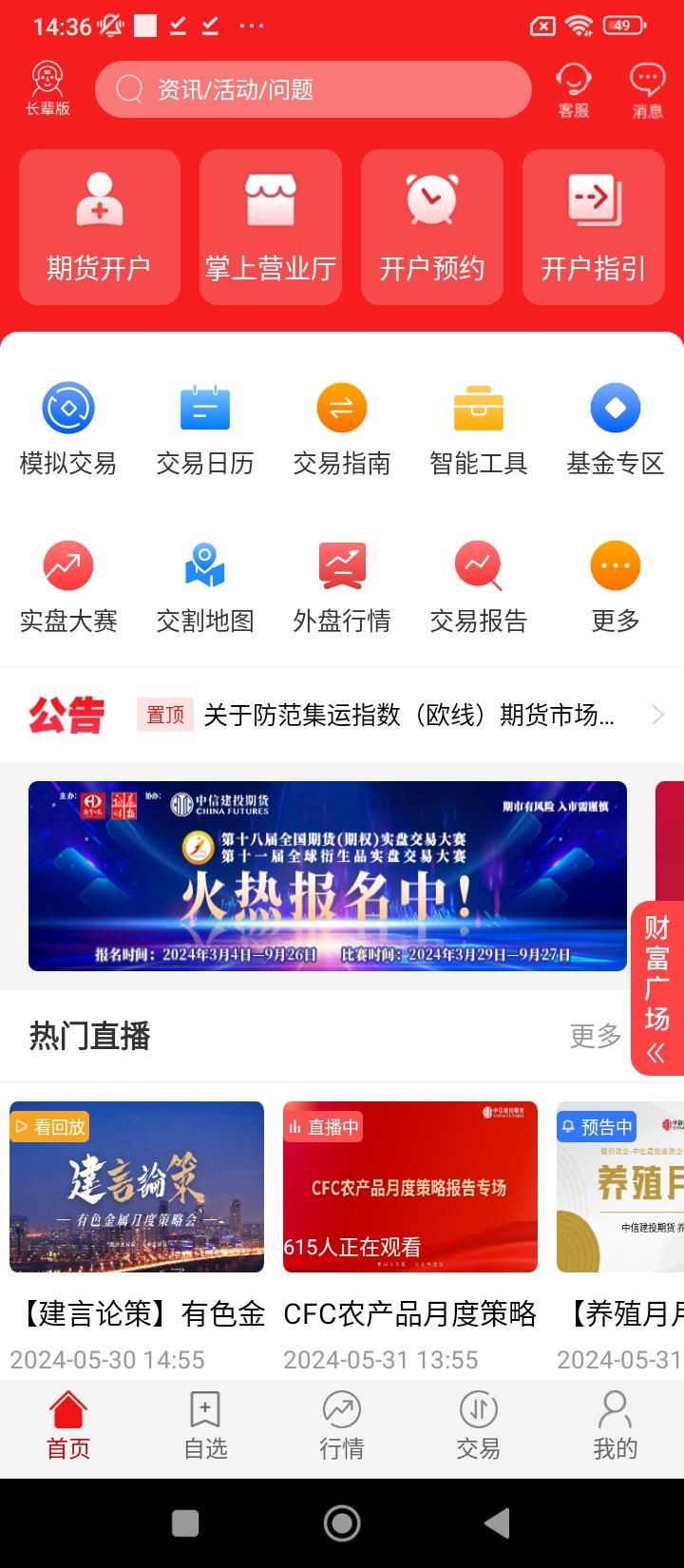Play the CFC农产品 live broadcast thumbnail

point(408,1186)
